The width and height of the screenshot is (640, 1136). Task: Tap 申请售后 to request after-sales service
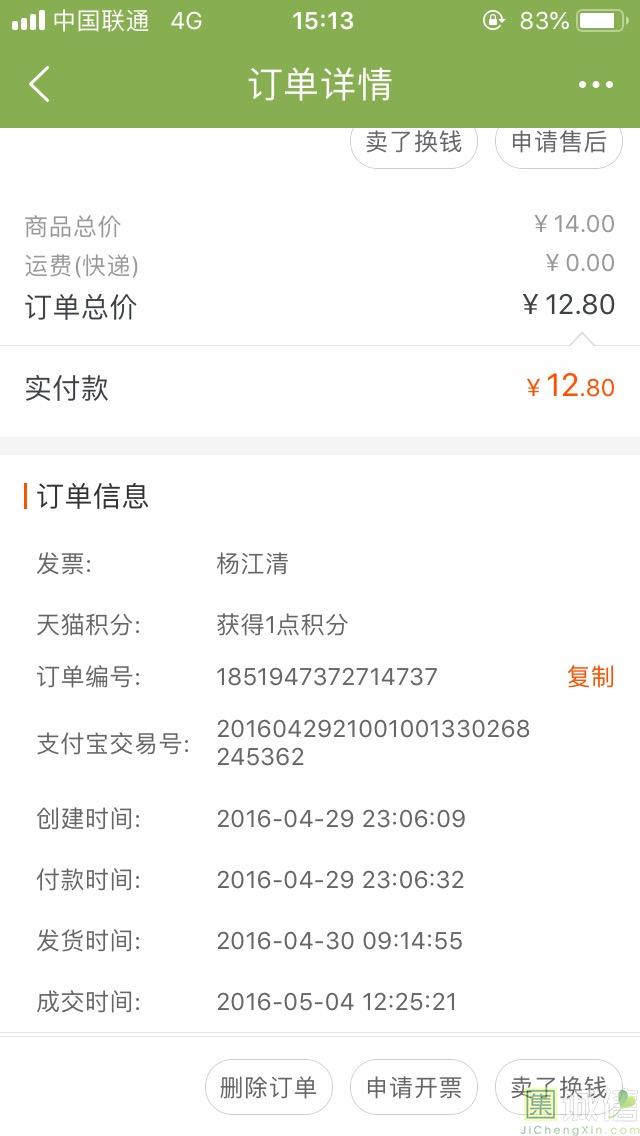click(x=559, y=143)
